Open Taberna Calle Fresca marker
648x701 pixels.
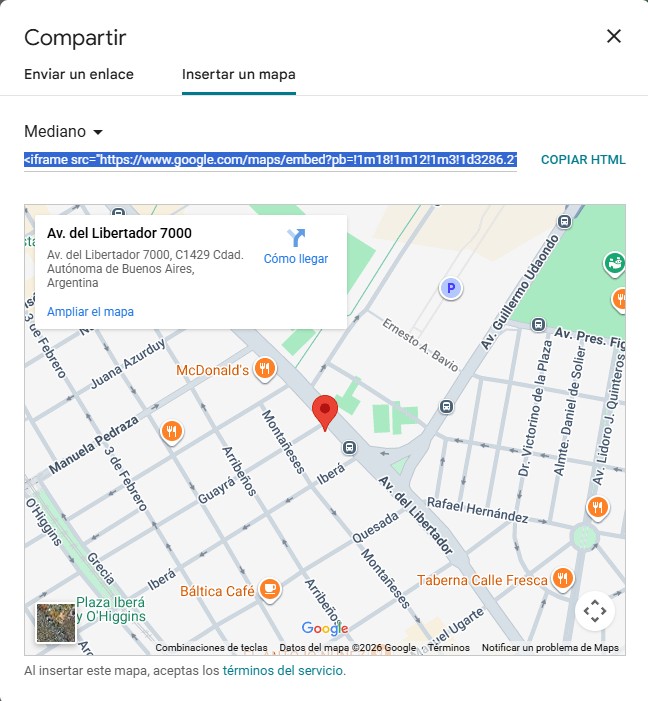point(563,579)
